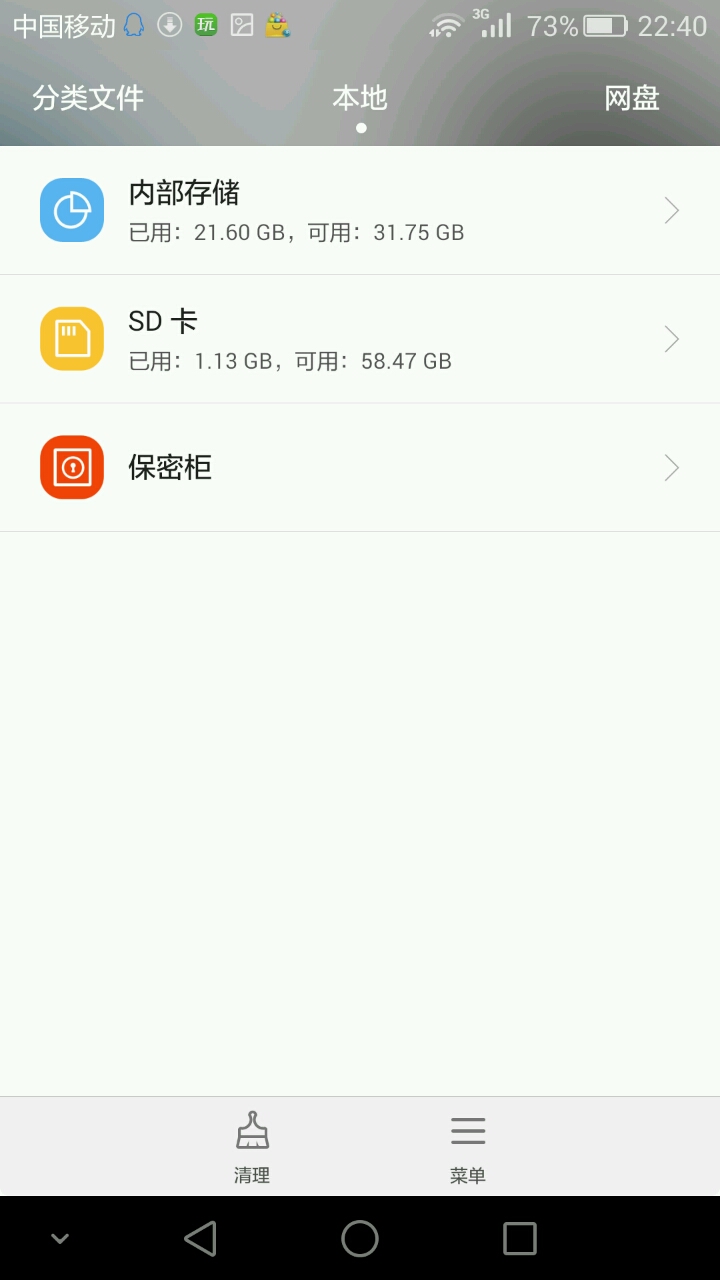
Task: Switch to the 网盘 tab
Action: (631, 98)
